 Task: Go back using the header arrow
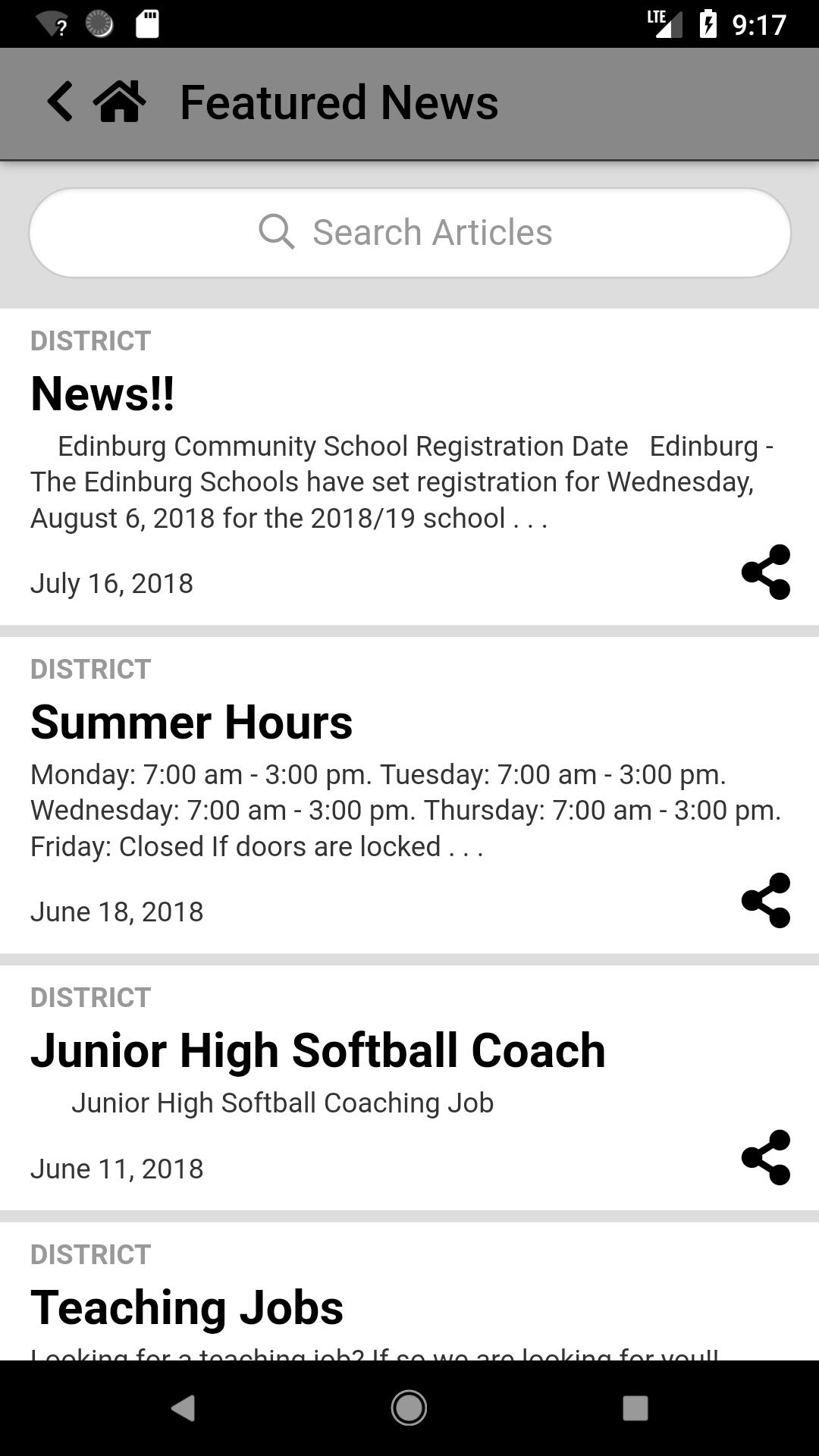(x=60, y=102)
